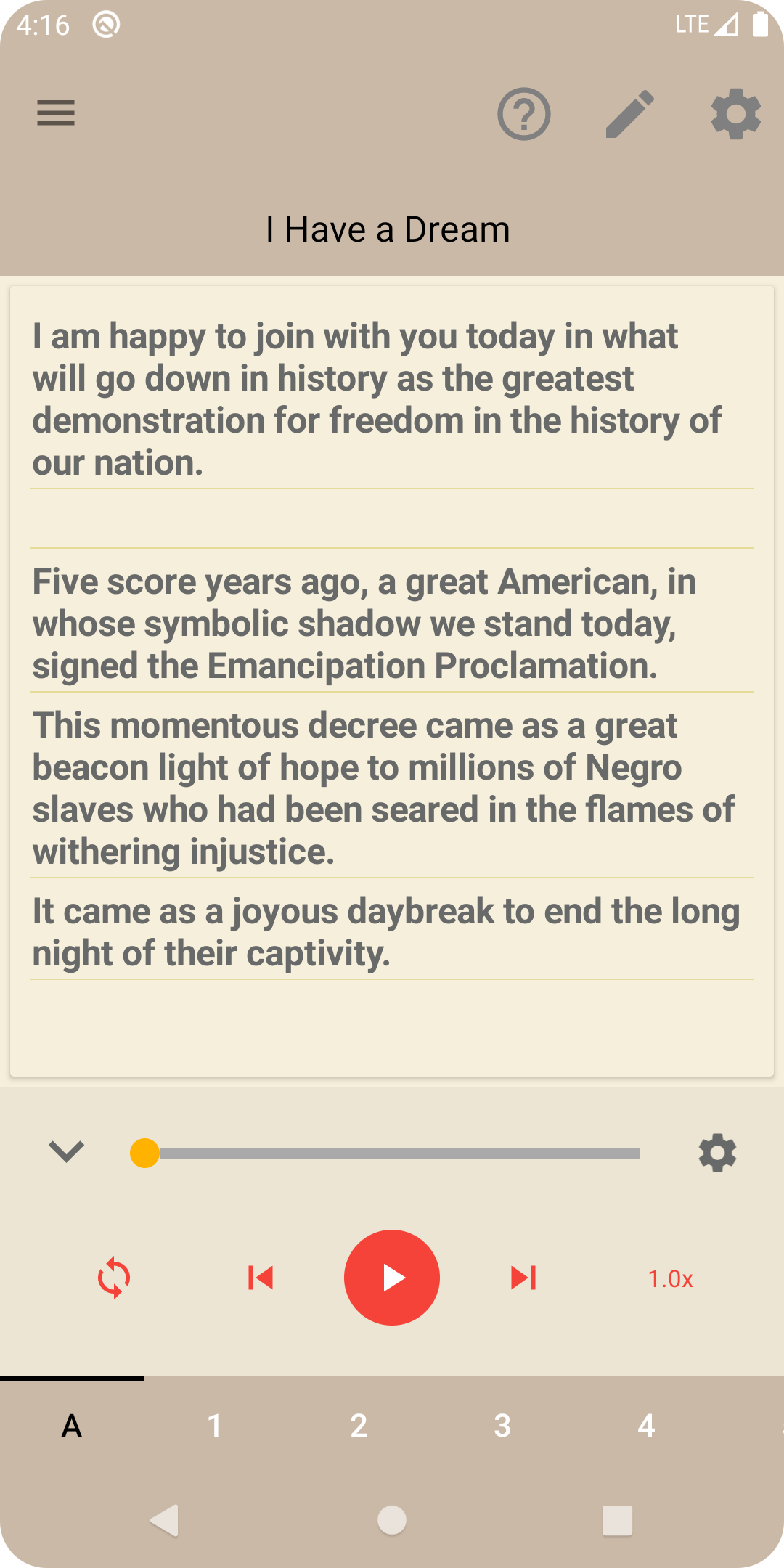784x1568 pixels.
Task: Select the sentence starting "Five score years ago"
Action: pyautogui.click(x=363, y=624)
